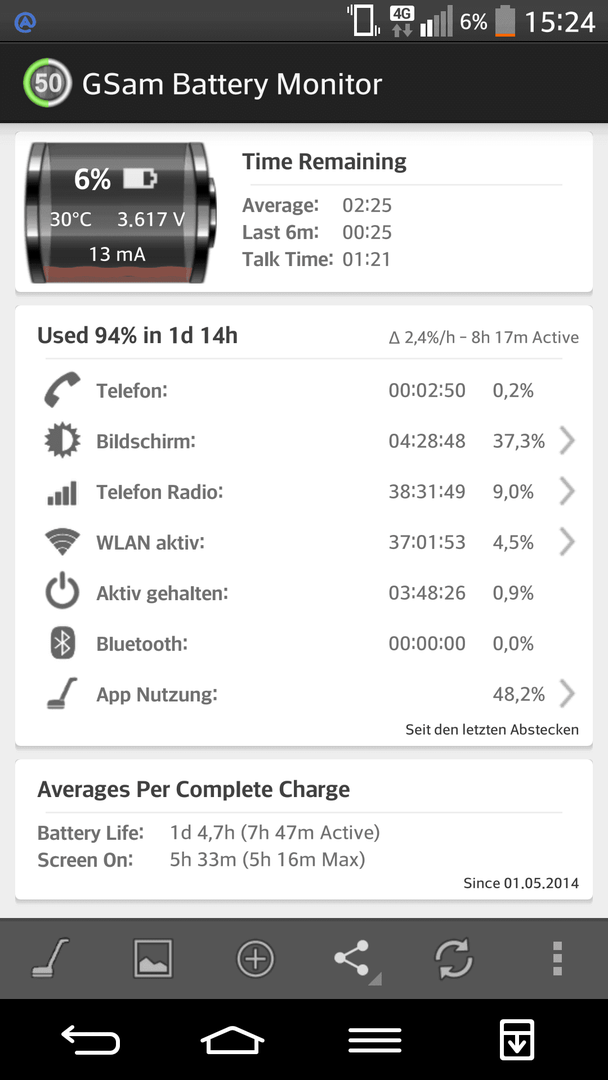Open Telefon Radio usage details

click(x=304, y=492)
